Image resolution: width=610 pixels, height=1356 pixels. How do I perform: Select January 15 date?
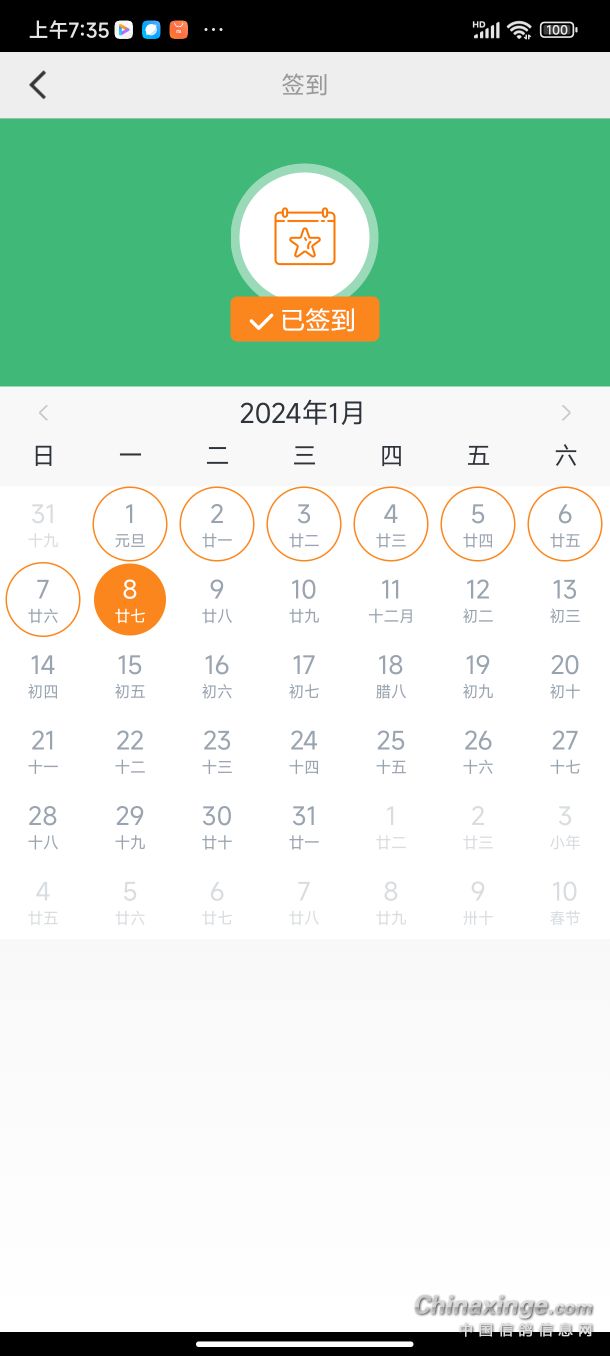(130, 676)
